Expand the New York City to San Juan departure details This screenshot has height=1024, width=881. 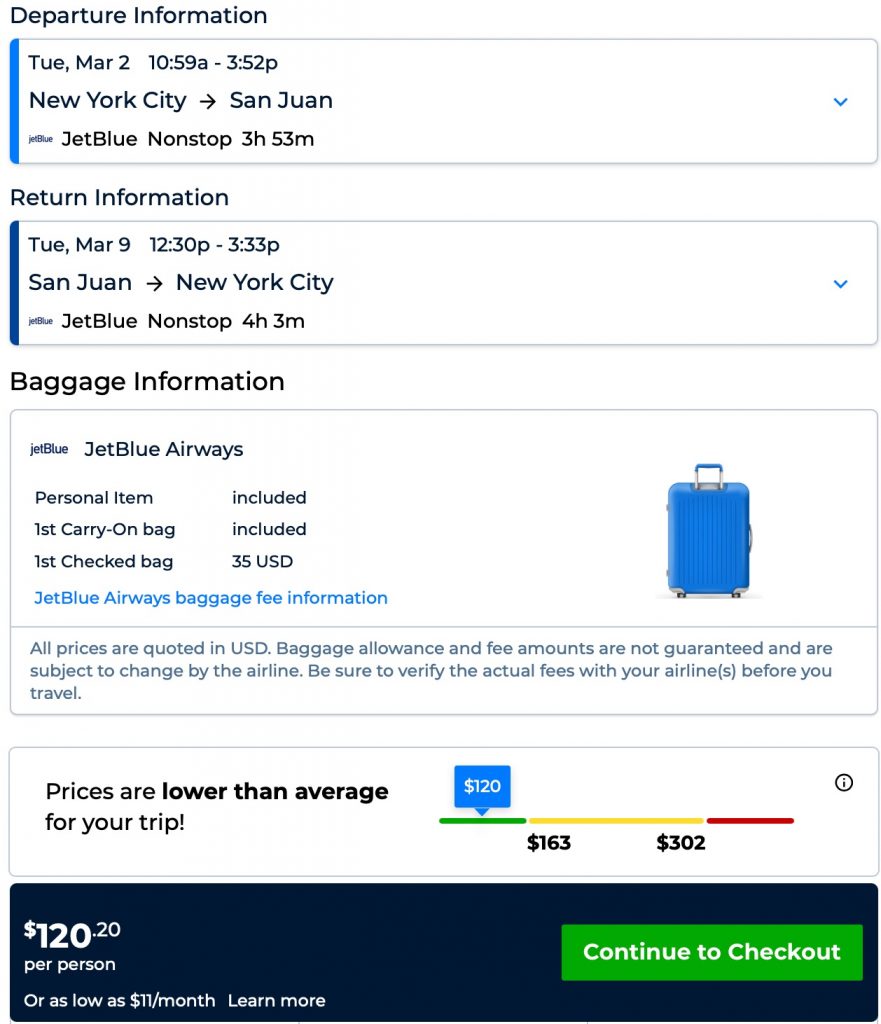tap(840, 102)
